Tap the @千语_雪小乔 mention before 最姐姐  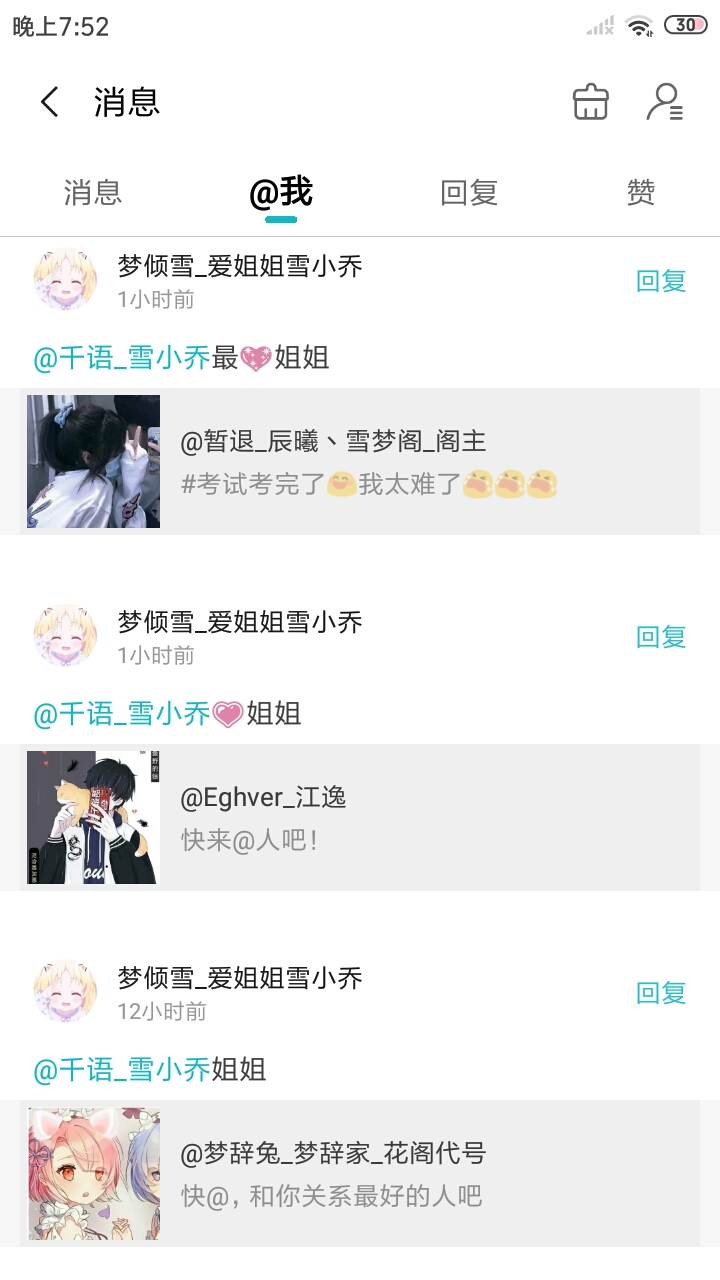122,357
